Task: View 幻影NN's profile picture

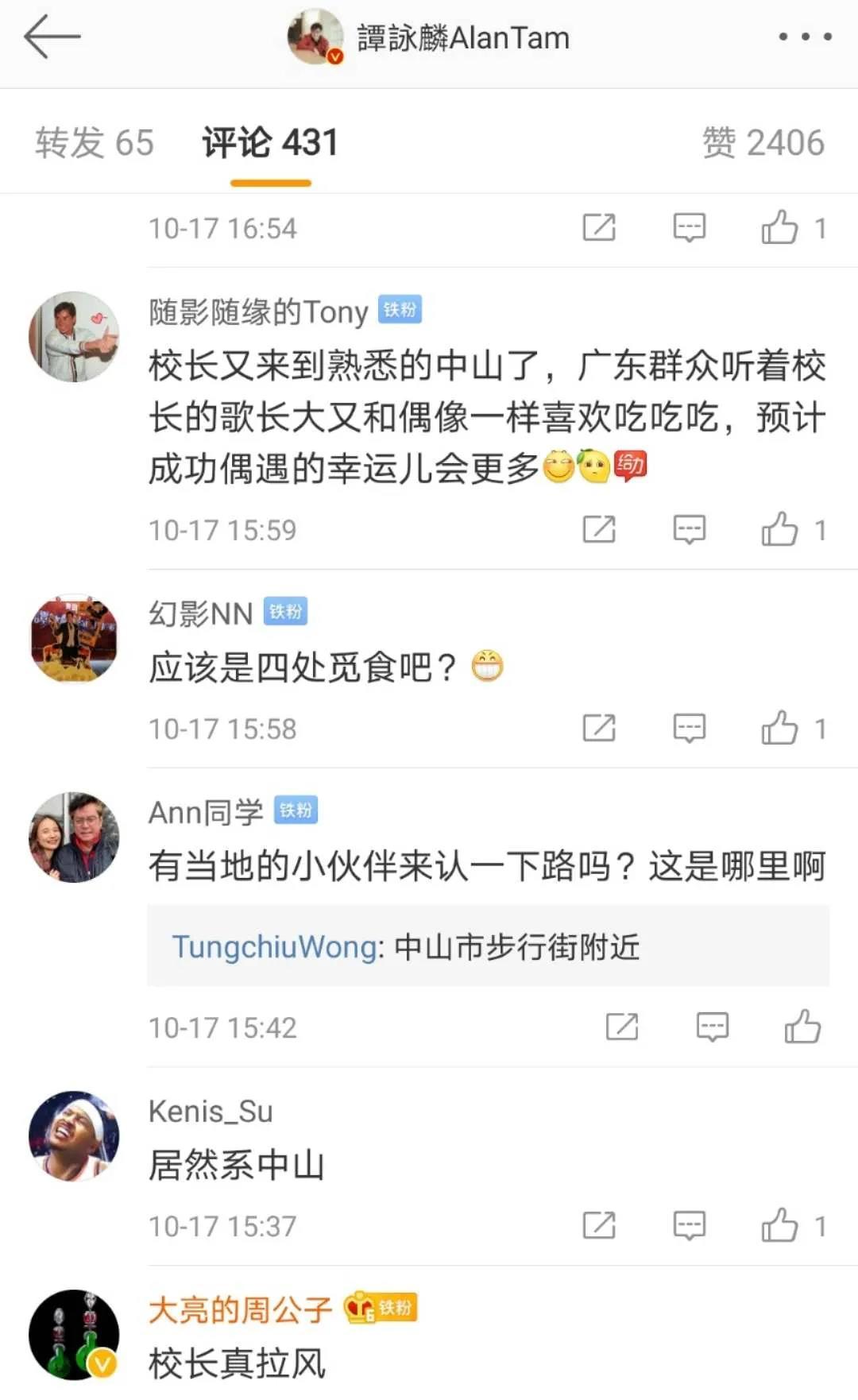Action: pyautogui.click(x=74, y=639)
